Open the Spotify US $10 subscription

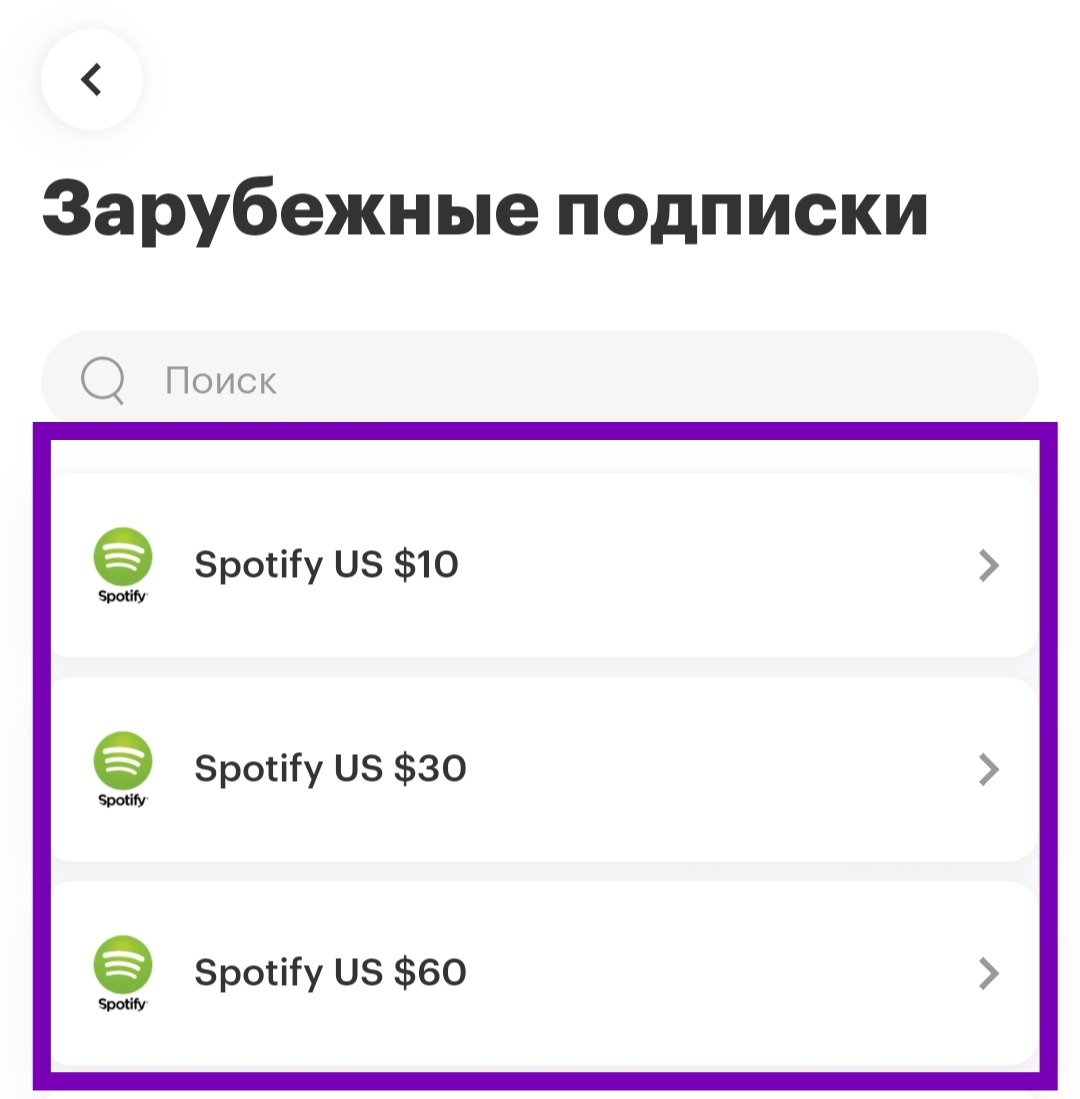[540, 566]
